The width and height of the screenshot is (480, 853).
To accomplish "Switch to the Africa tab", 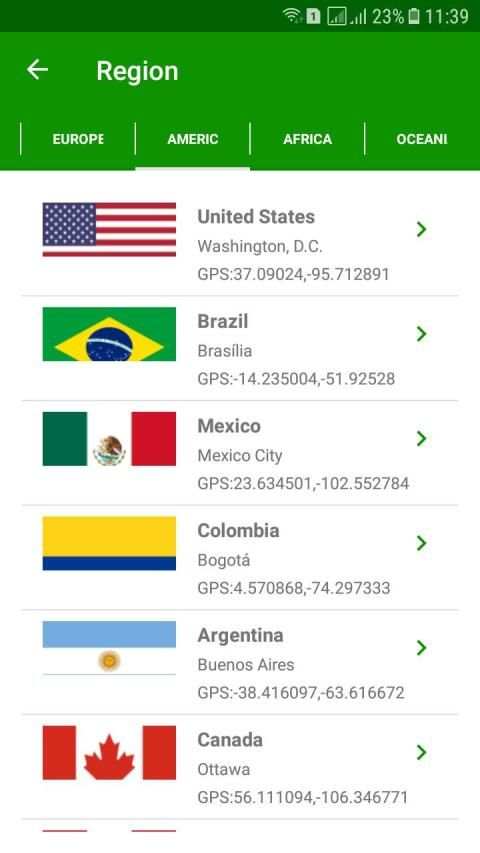I will pos(307,139).
